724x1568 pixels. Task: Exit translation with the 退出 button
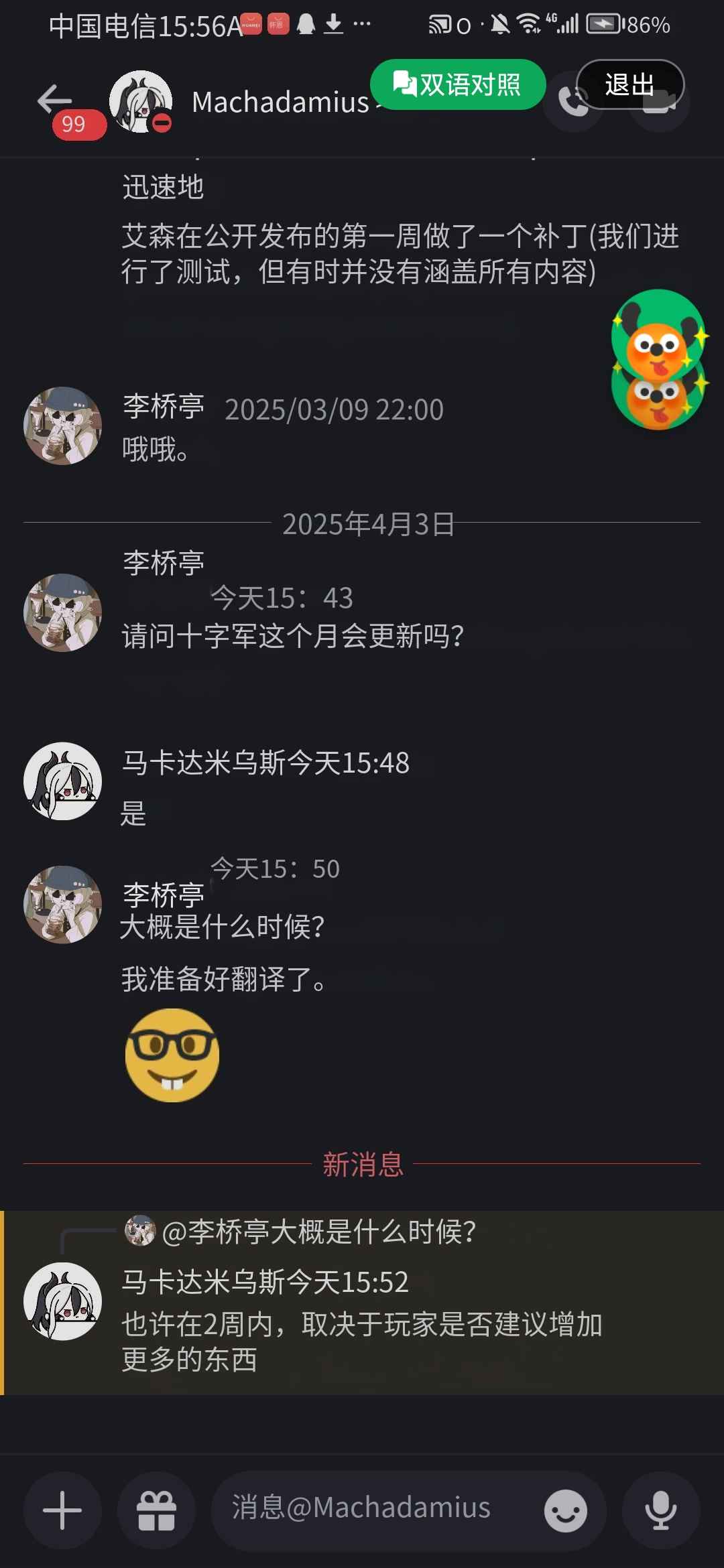tap(630, 84)
